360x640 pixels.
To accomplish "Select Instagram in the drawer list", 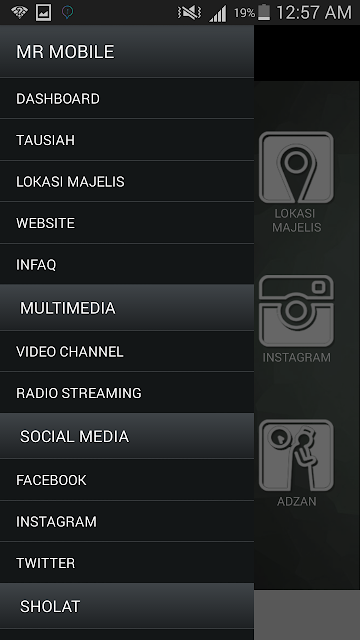I will pyautogui.click(x=127, y=522).
